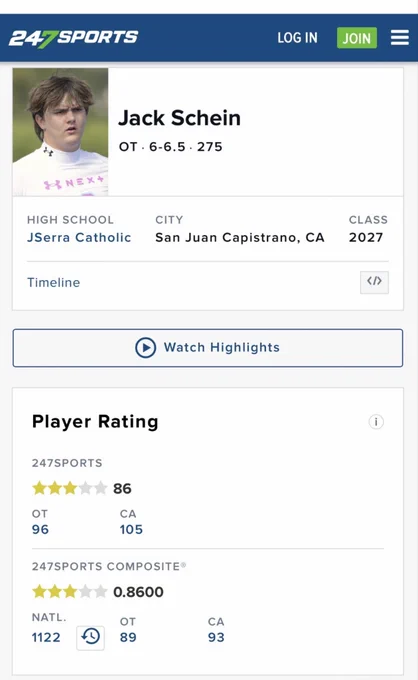This screenshot has height=680, width=418.
Task: Tap the LOG IN link
Action: click(x=297, y=38)
